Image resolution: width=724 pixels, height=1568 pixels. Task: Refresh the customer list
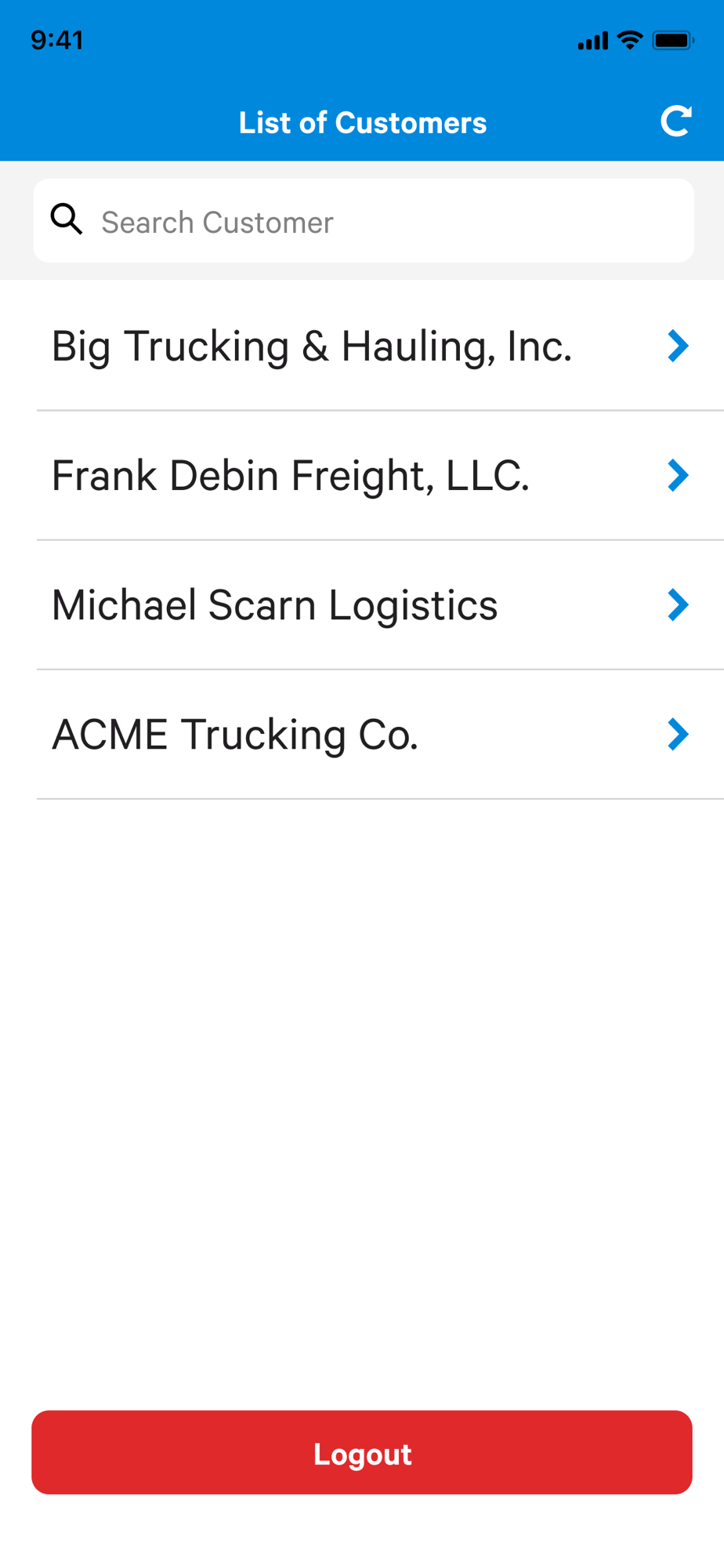point(675,122)
